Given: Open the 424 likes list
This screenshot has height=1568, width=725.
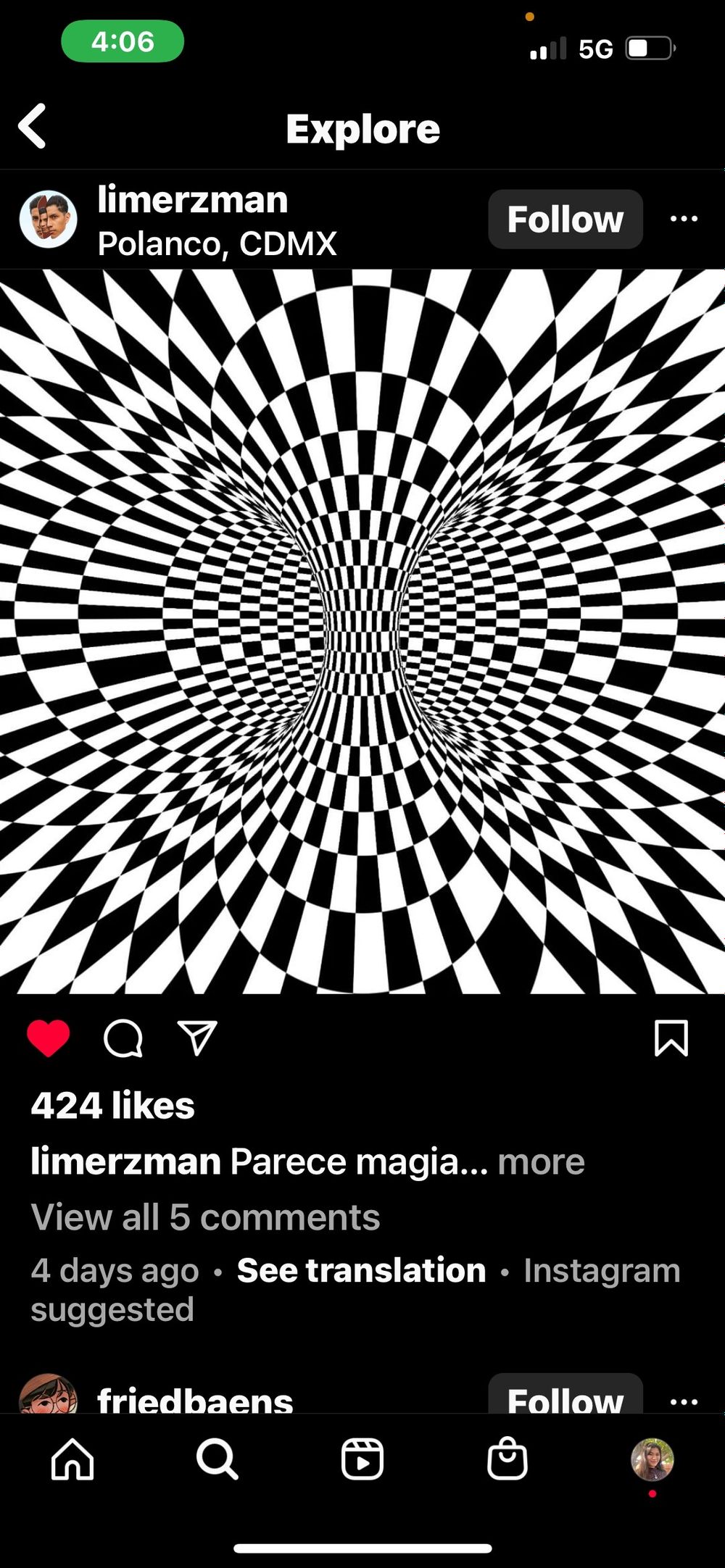Looking at the screenshot, I should tap(112, 1106).
